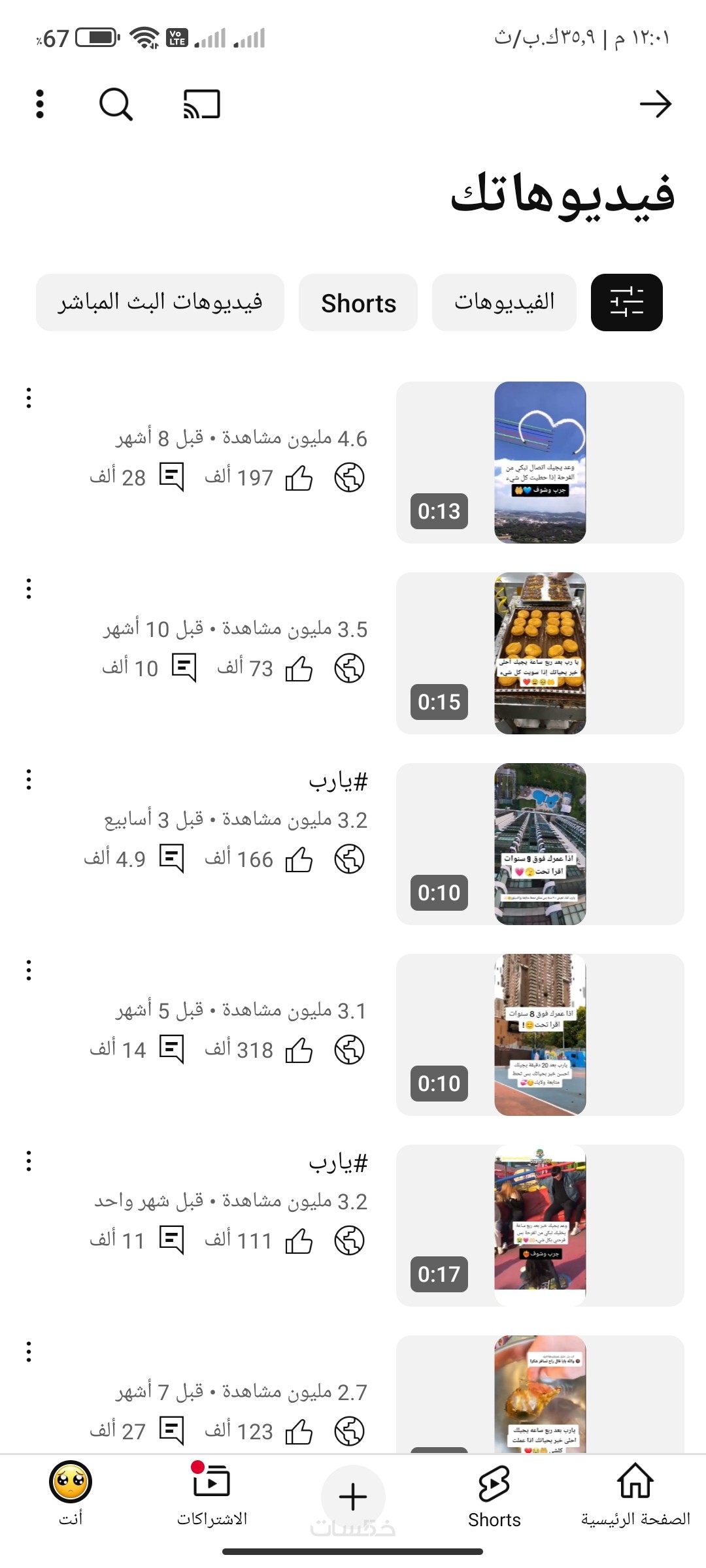Image resolution: width=706 pixels, height=1568 pixels.
Task: Select the Shorts filter chip
Action: coord(358,302)
